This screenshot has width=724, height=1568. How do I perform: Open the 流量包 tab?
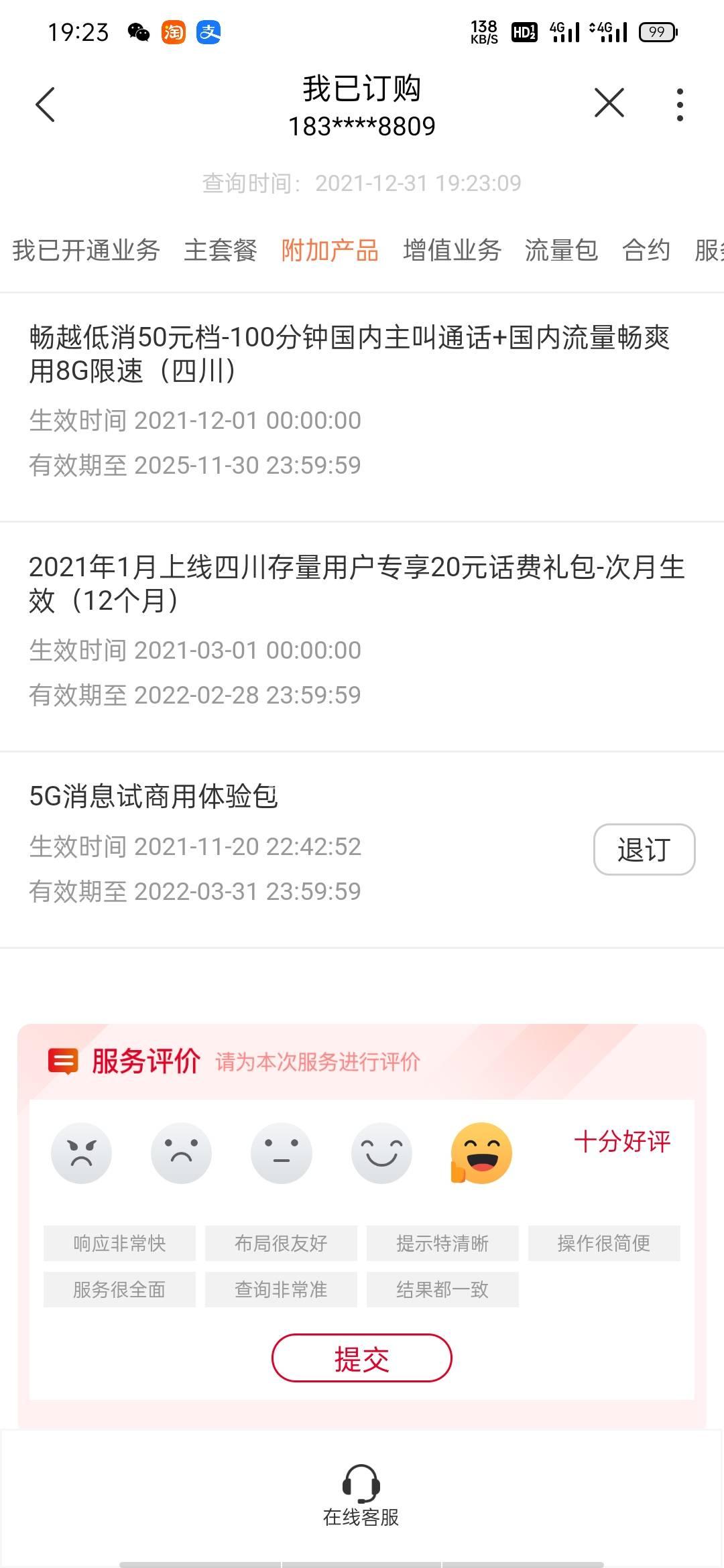point(561,250)
